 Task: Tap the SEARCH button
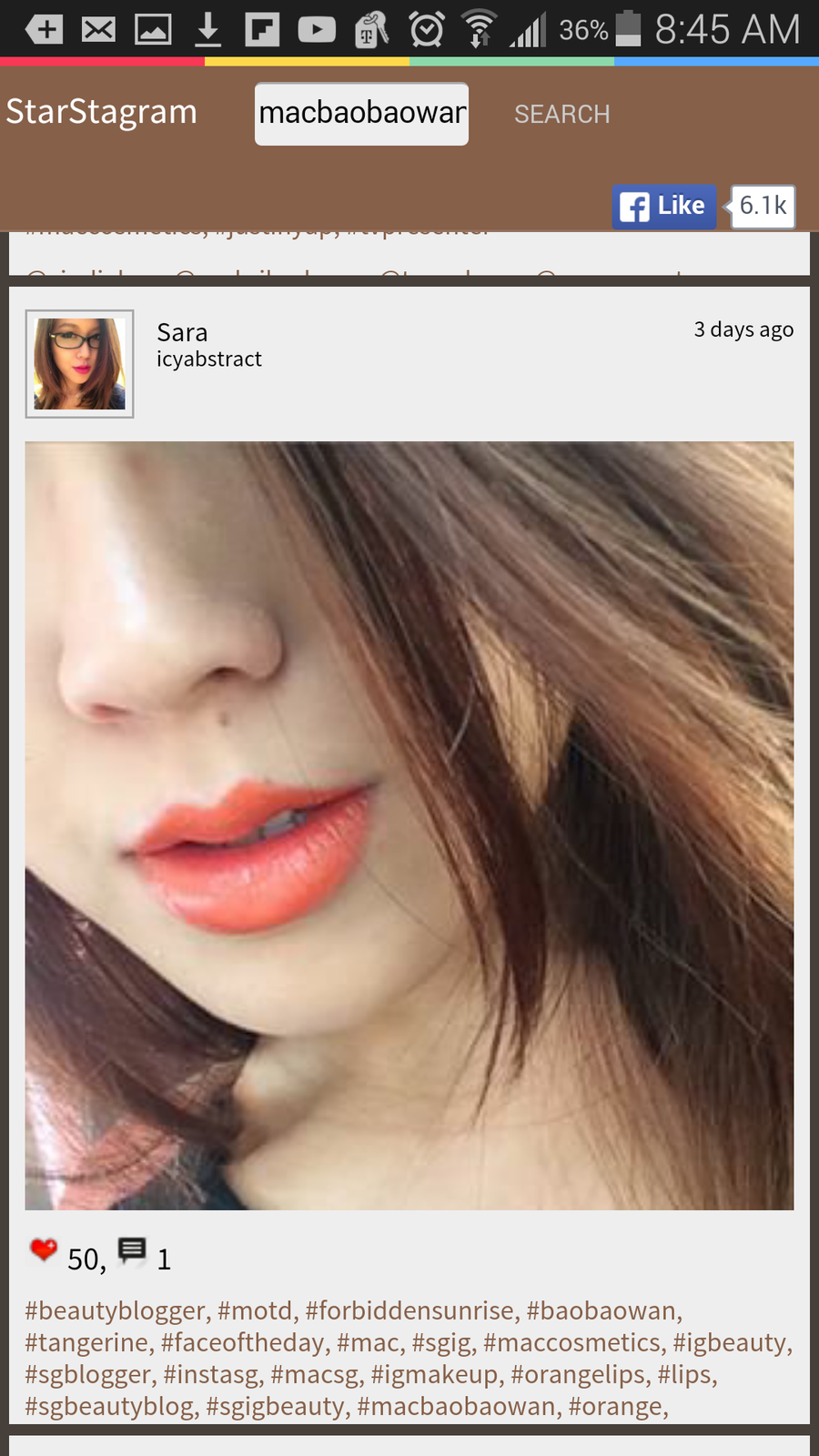click(561, 115)
